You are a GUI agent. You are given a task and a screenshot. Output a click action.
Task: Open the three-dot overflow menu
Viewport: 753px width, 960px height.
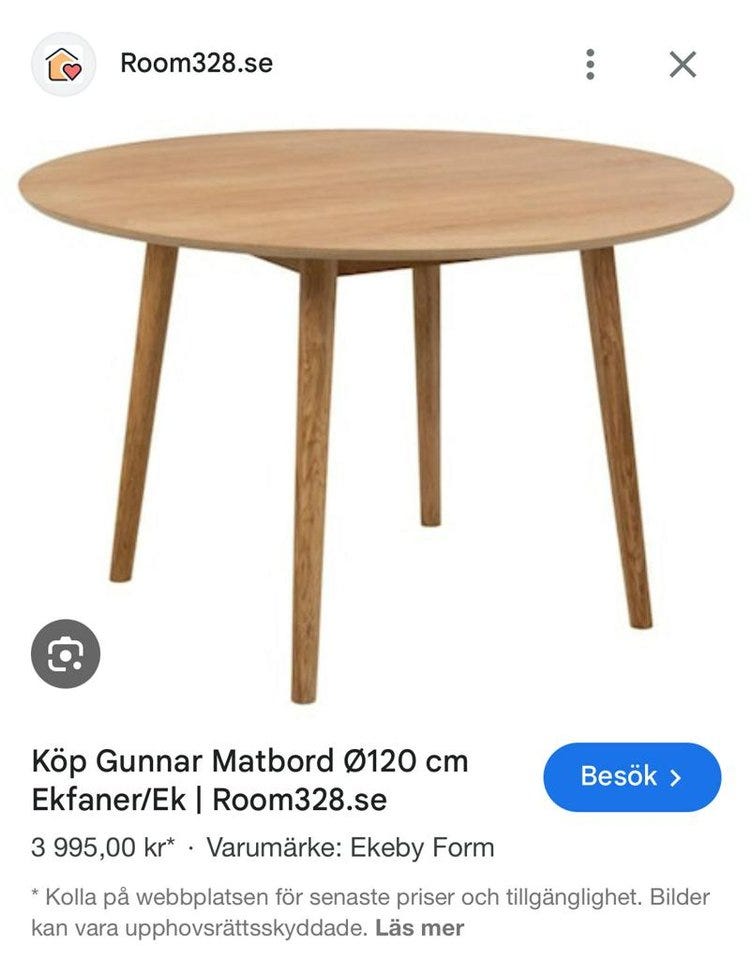pyautogui.click(x=591, y=64)
